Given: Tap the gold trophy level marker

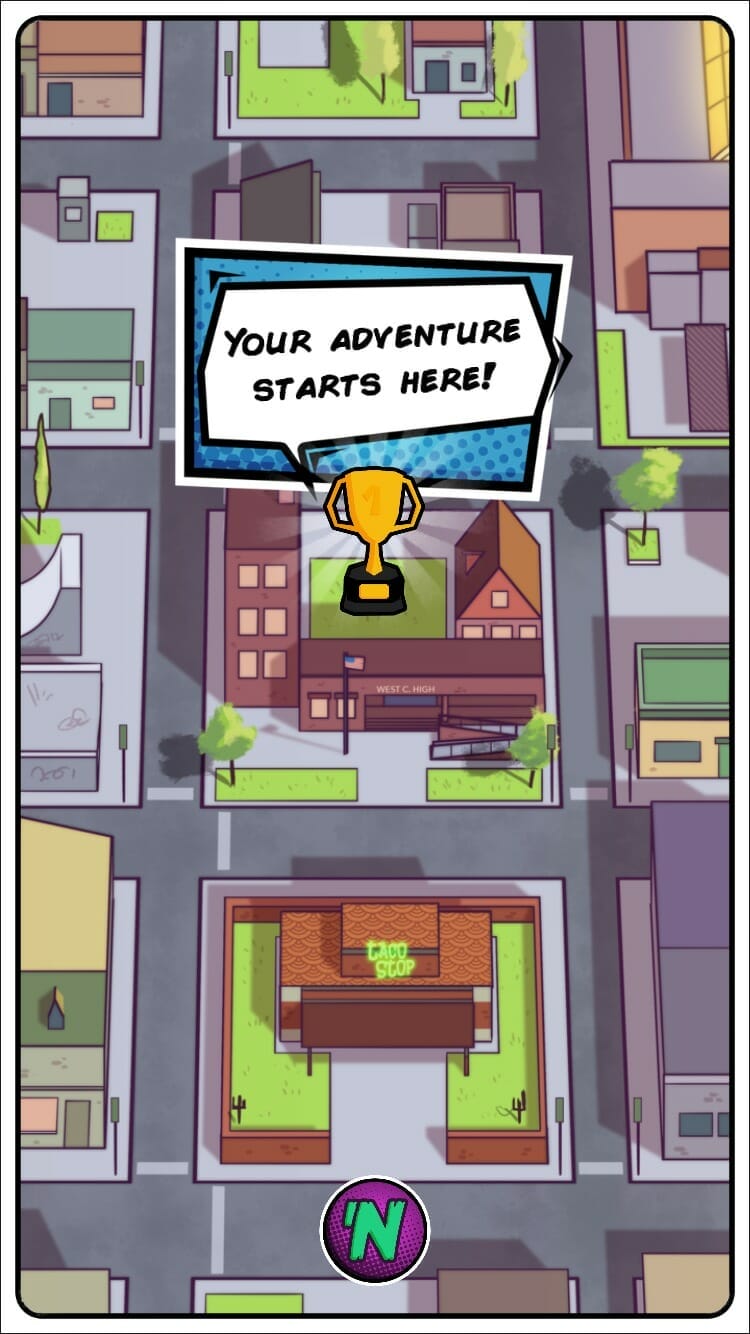Looking at the screenshot, I should tap(373, 541).
